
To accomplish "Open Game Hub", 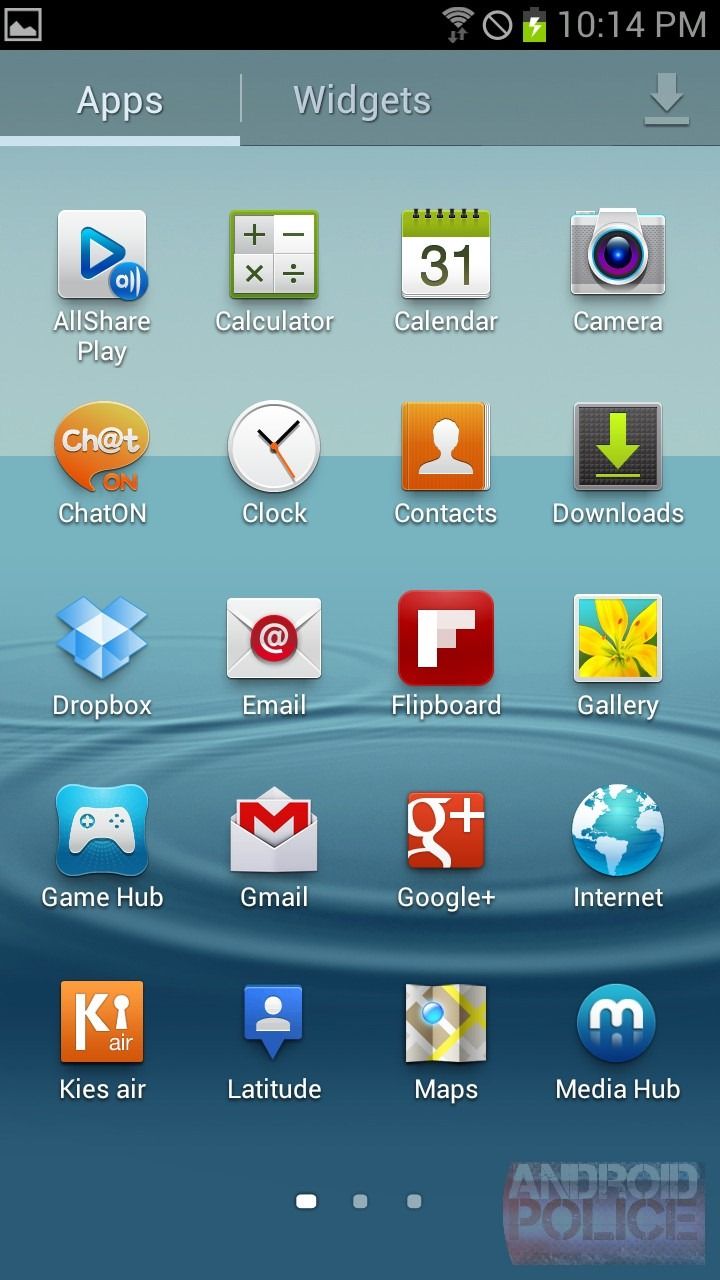I will [x=102, y=829].
